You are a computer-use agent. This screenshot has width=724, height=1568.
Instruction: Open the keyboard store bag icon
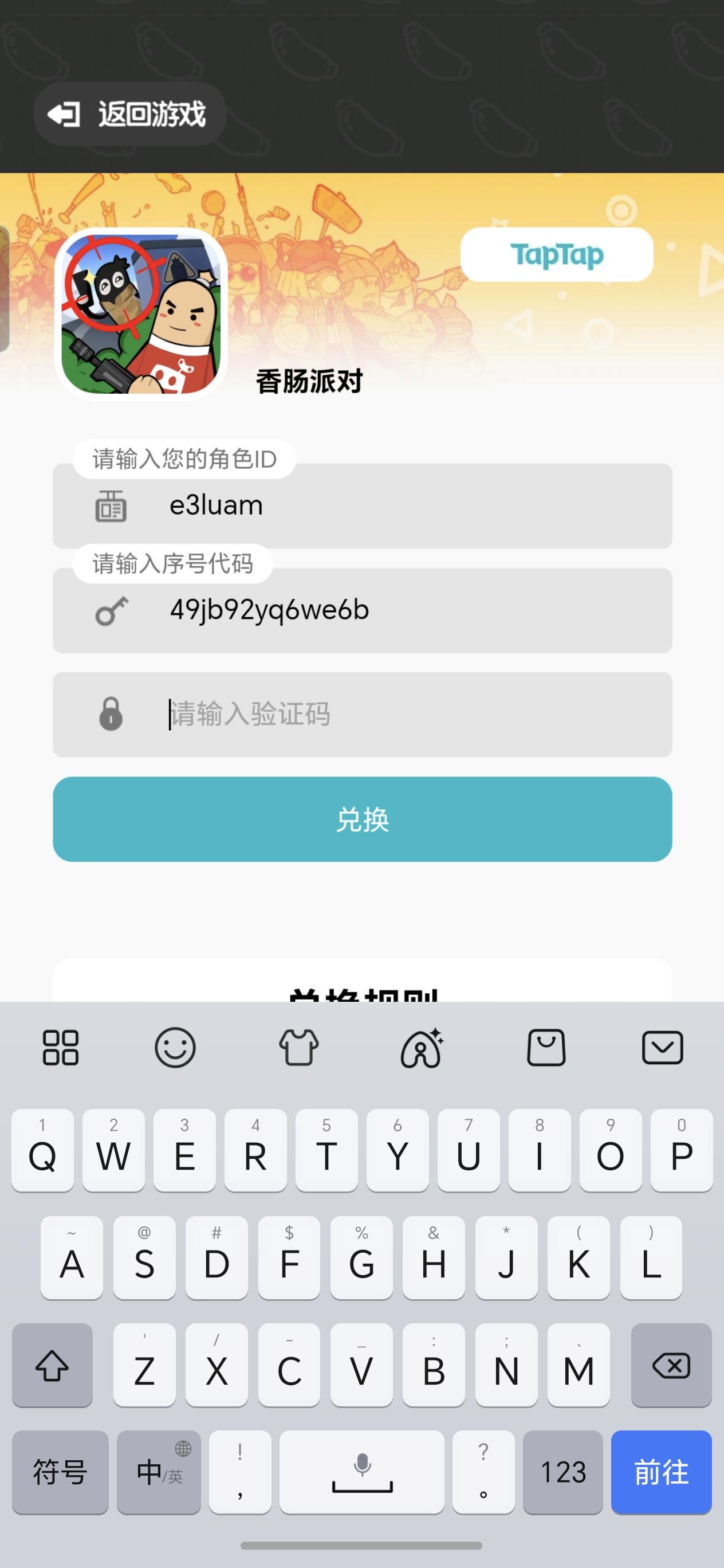coord(545,1048)
